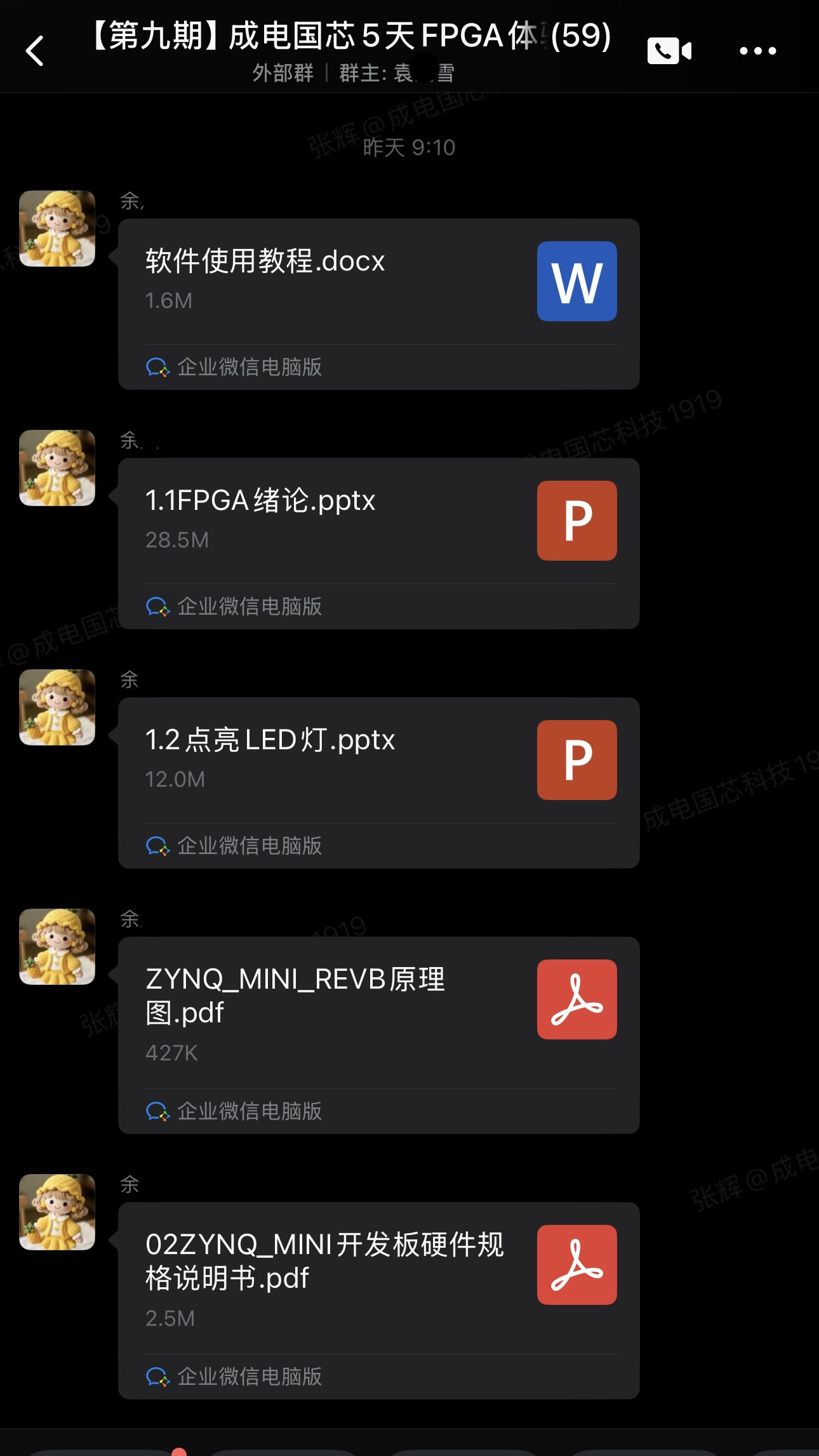Open the group chat overflow menu

coord(757,51)
